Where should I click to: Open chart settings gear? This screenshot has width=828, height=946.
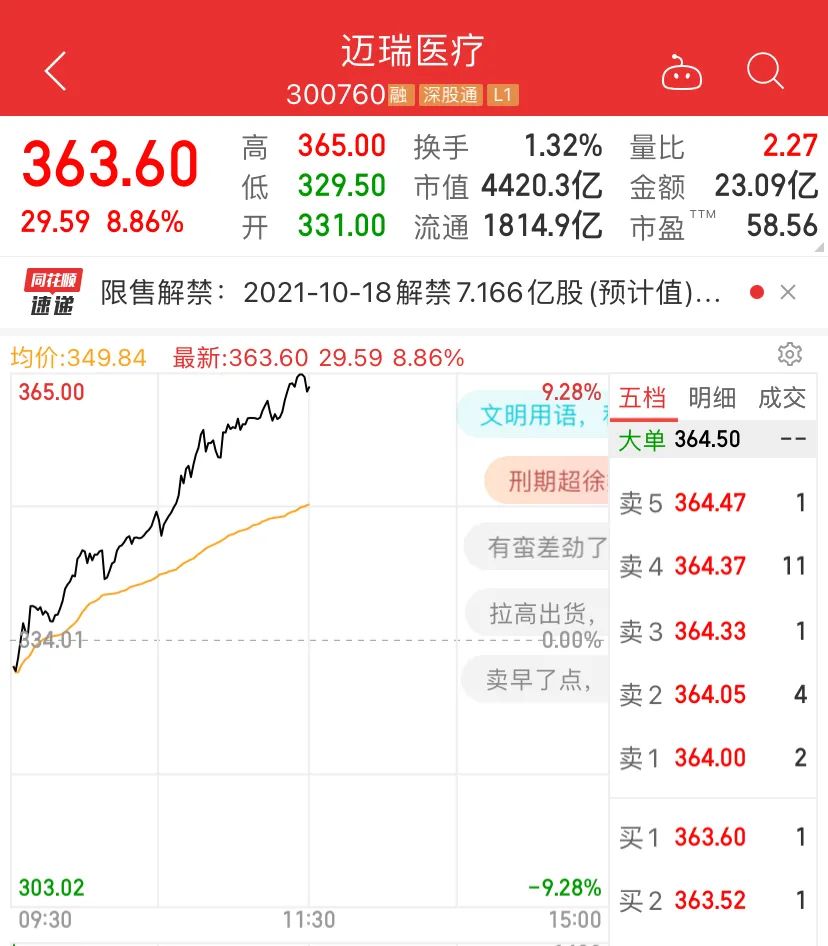[x=789, y=354]
